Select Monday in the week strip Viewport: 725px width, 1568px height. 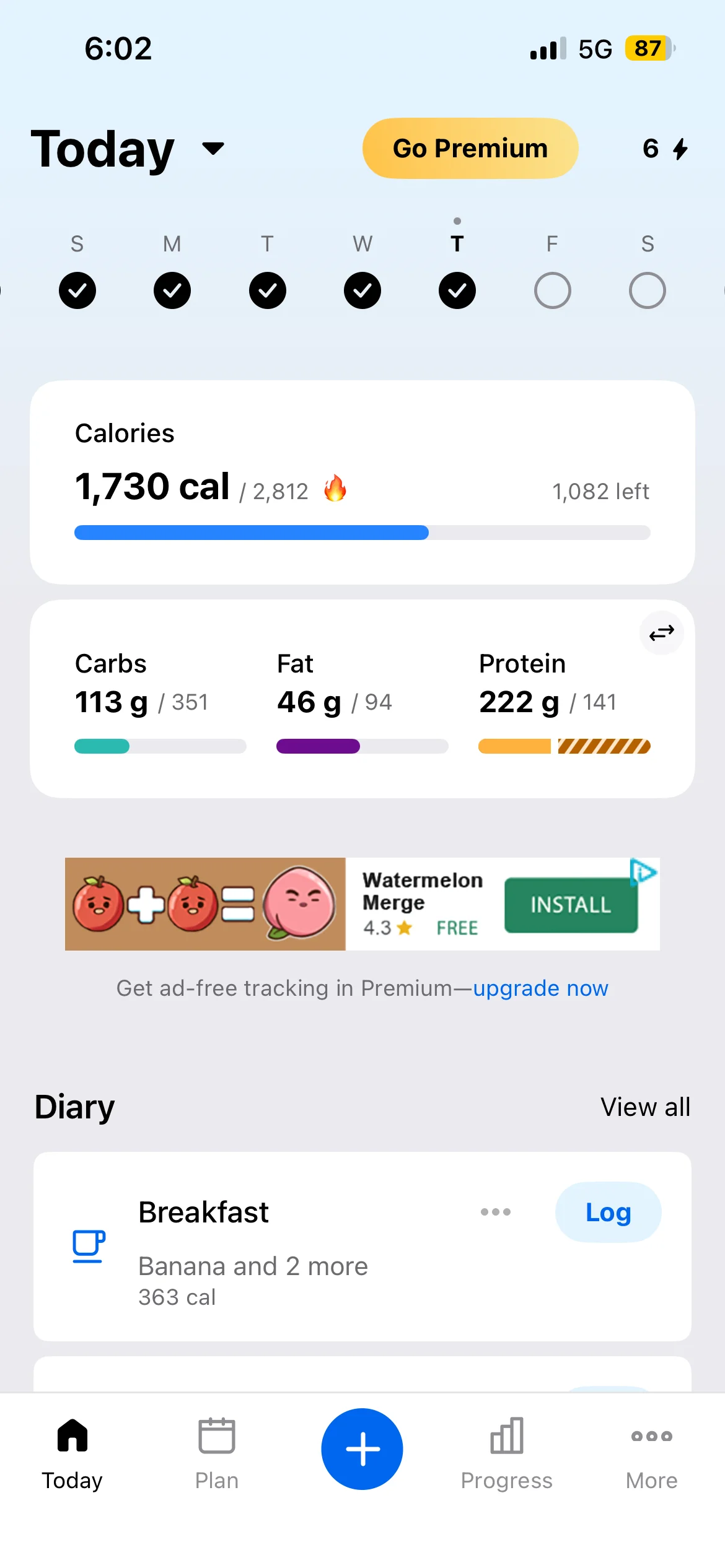point(172,290)
